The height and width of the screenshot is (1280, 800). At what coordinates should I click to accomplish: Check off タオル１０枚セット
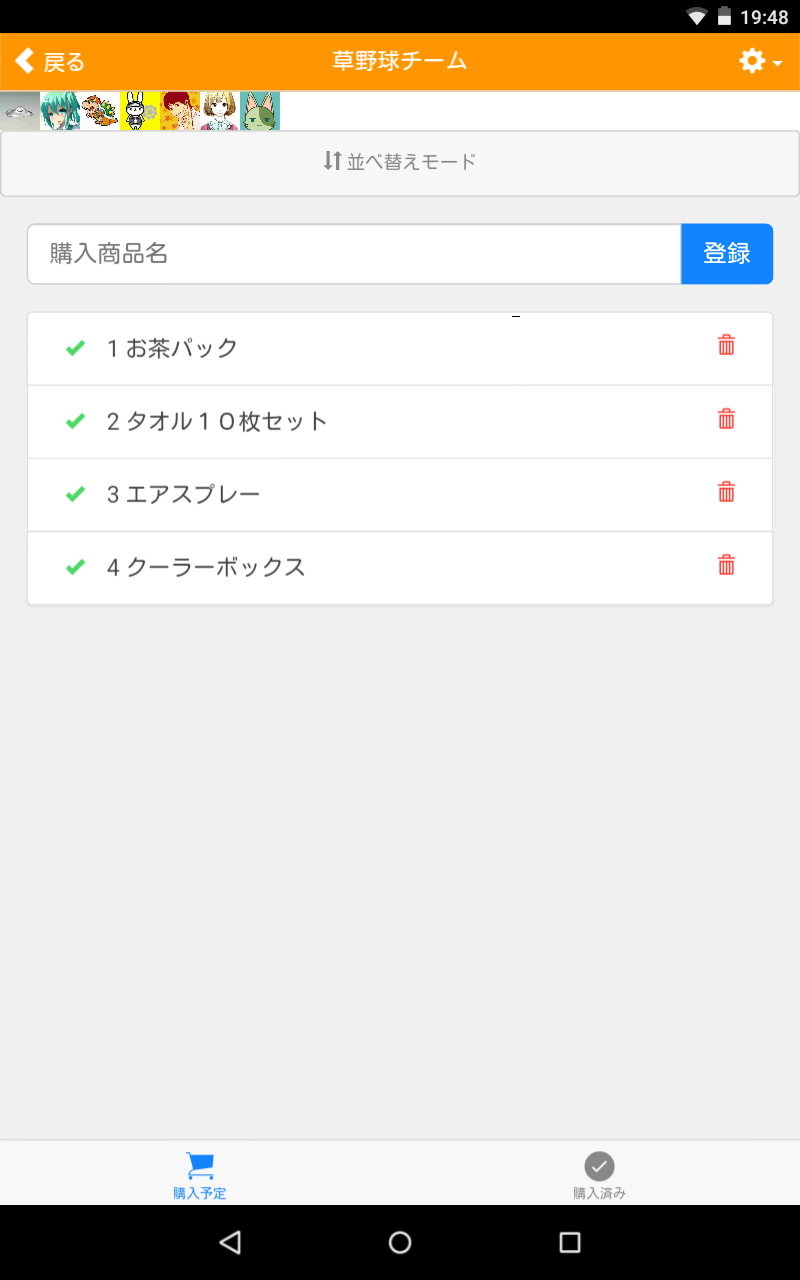click(x=75, y=422)
